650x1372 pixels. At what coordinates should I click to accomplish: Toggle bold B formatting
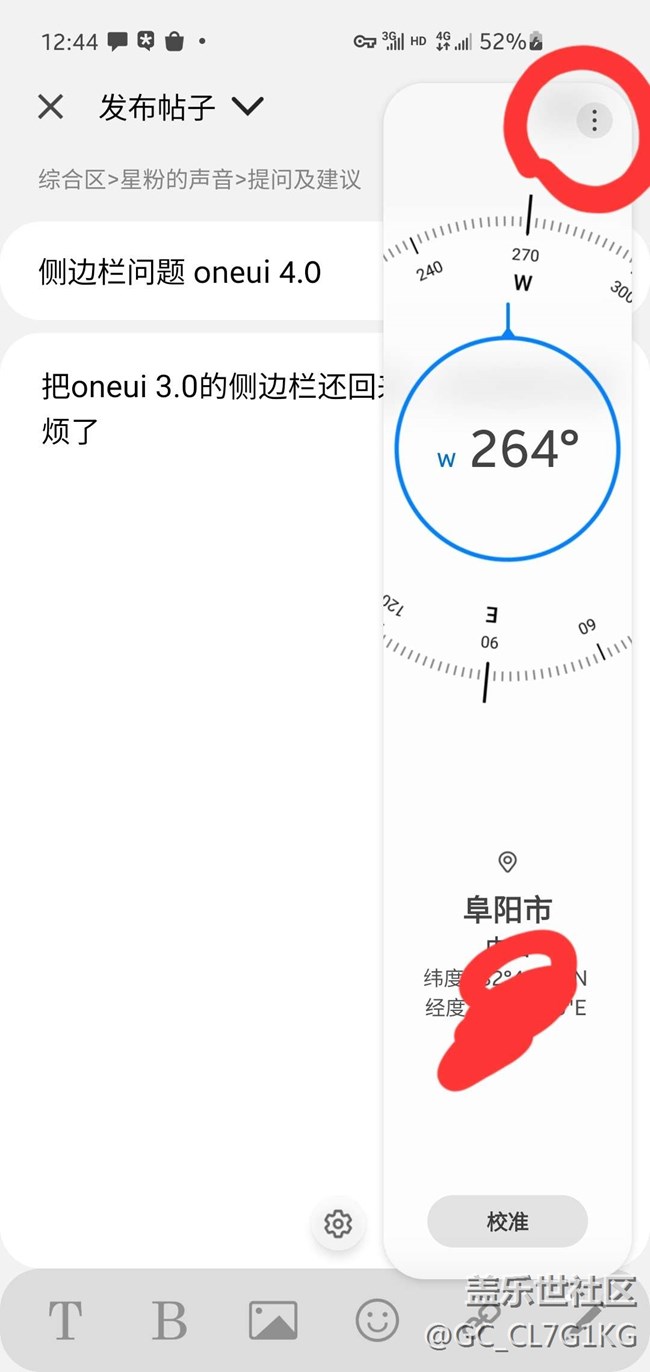pyautogui.click(x=169, y=1321)
